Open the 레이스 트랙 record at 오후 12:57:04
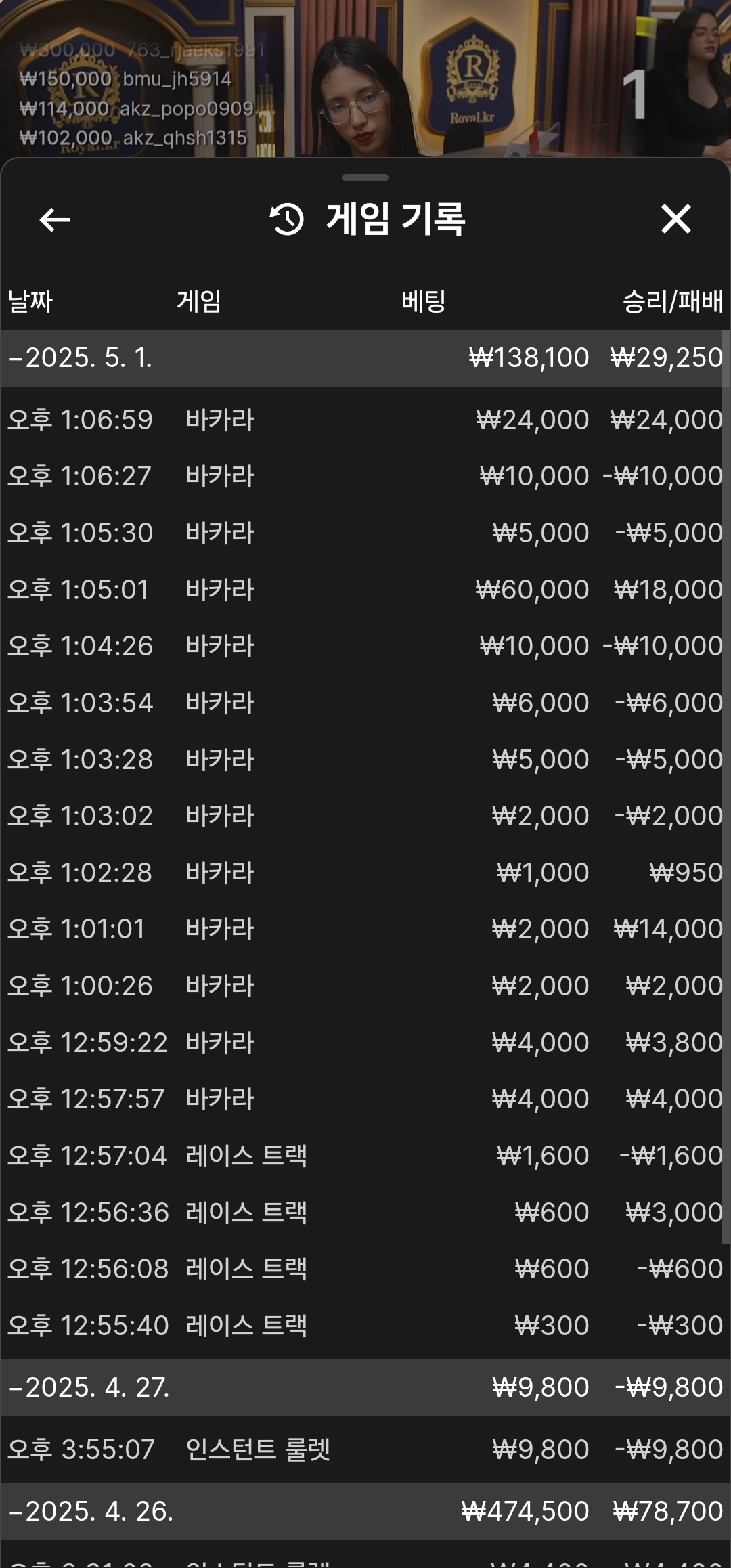This screenshot has height=1568, width=731. 365,1156
